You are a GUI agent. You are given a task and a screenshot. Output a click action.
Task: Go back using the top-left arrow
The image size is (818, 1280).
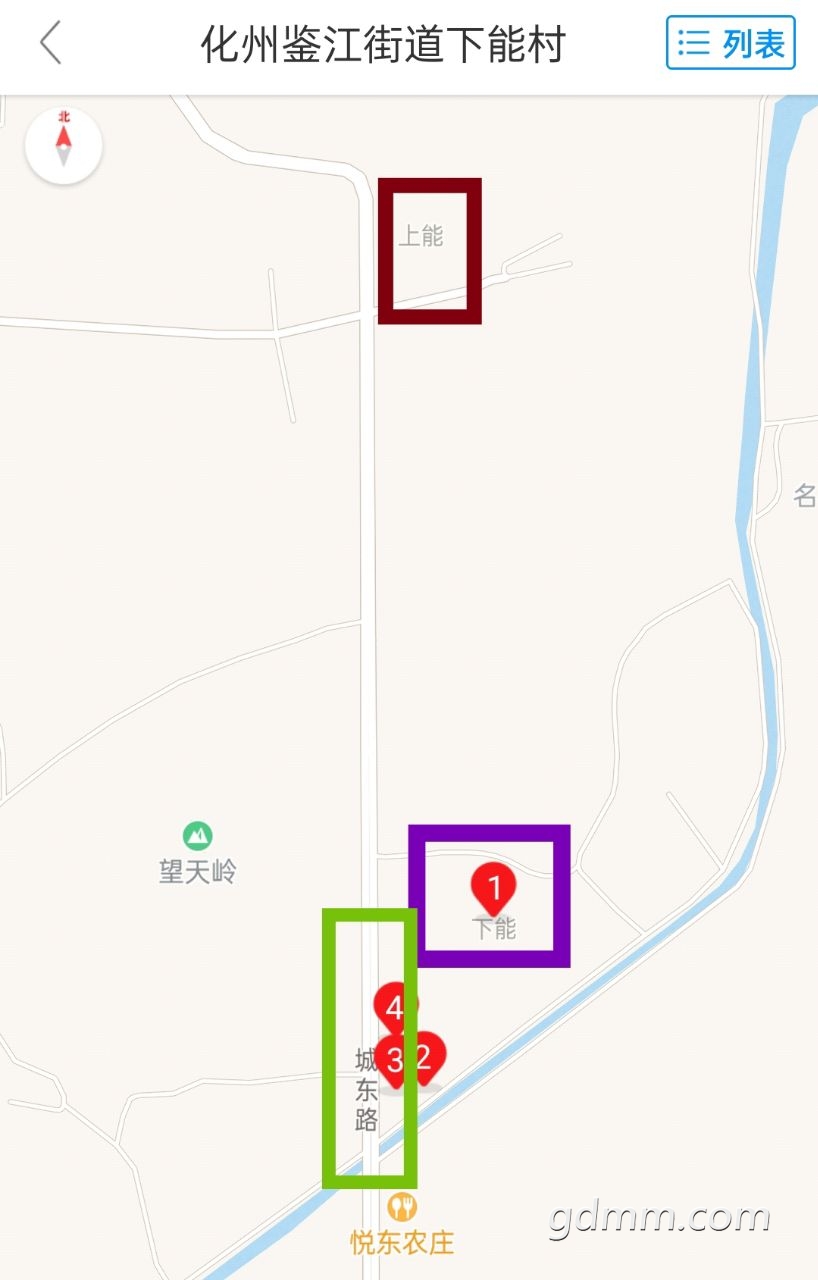[x=51, y=44]
